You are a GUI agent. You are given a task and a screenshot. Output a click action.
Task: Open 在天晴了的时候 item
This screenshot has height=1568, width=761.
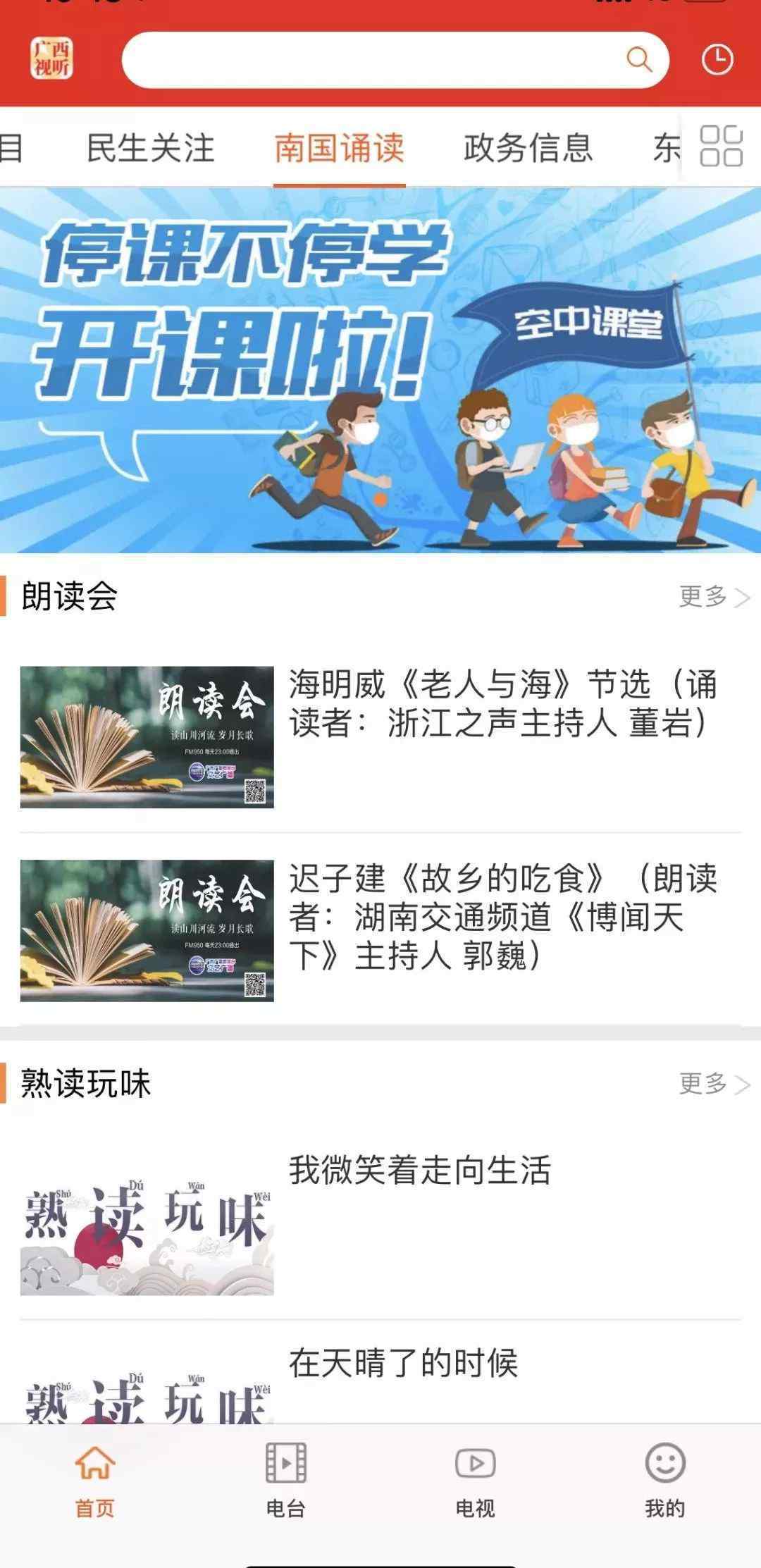pyautogui.click(x=403, y=1363)
